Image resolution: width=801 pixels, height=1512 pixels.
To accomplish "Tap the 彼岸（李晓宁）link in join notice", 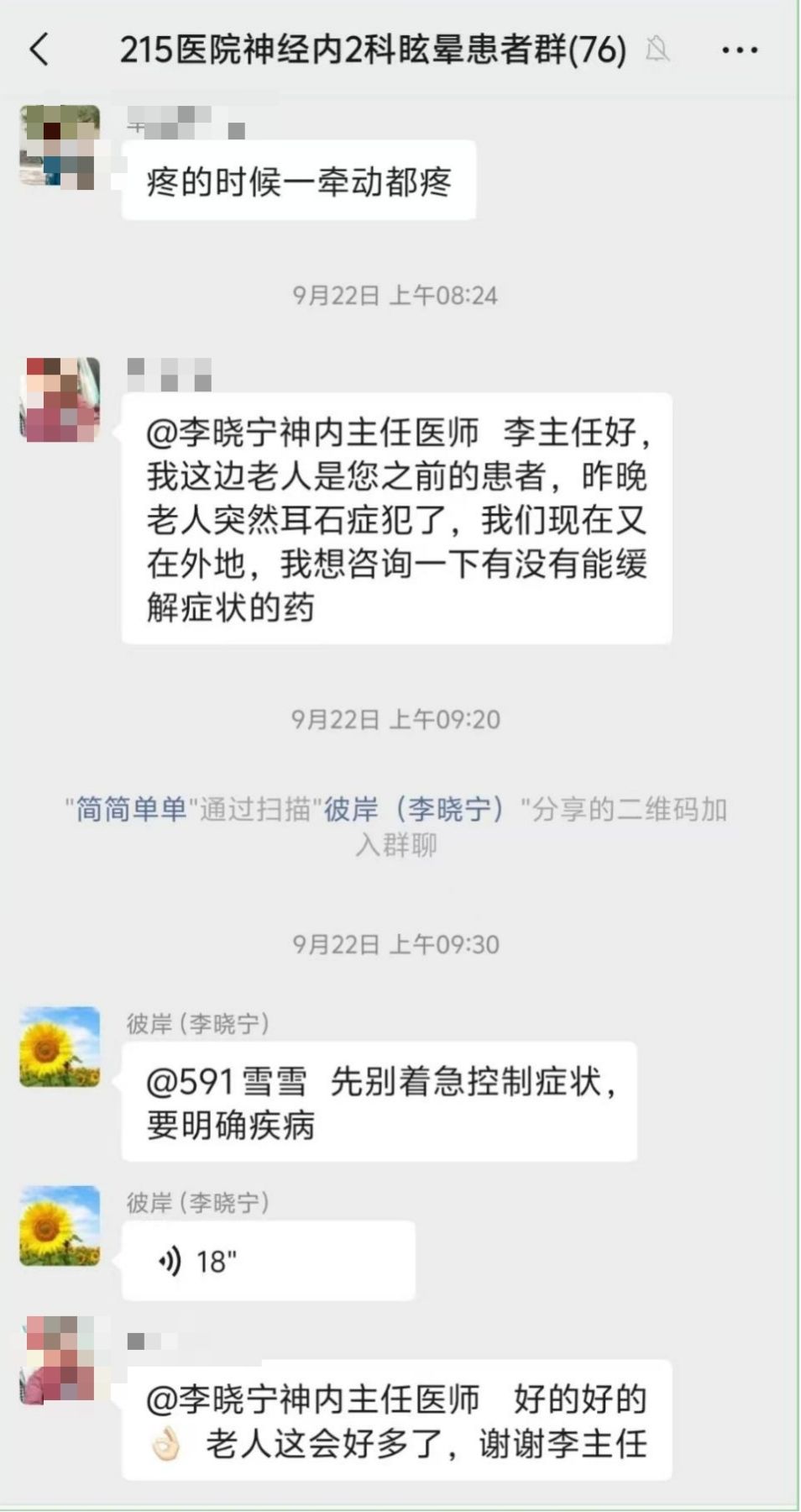I will tap(414, 809).
